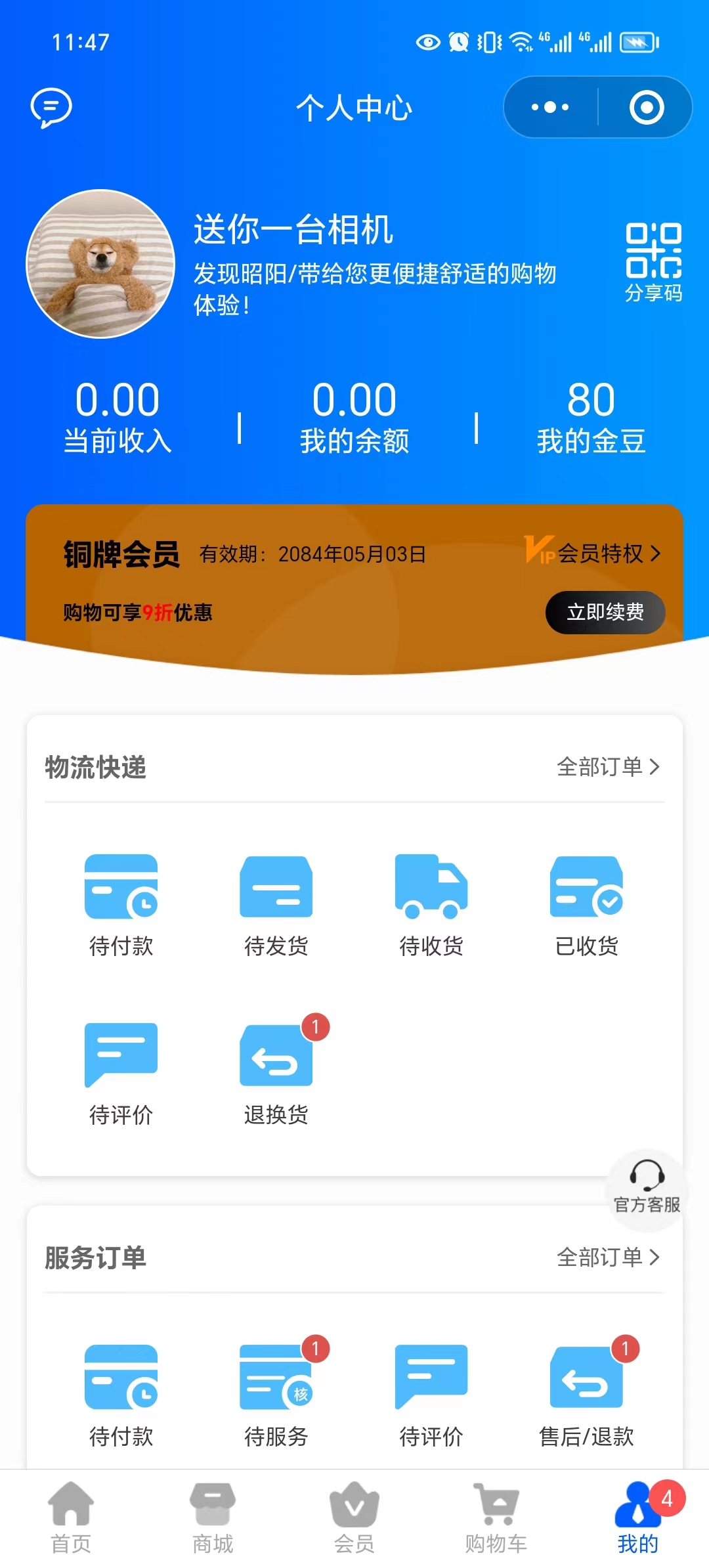The height and width of the screenshot is (1568, 709).
Task: Open 已收货 logistics orders
Action: click(x=586, y=904)
